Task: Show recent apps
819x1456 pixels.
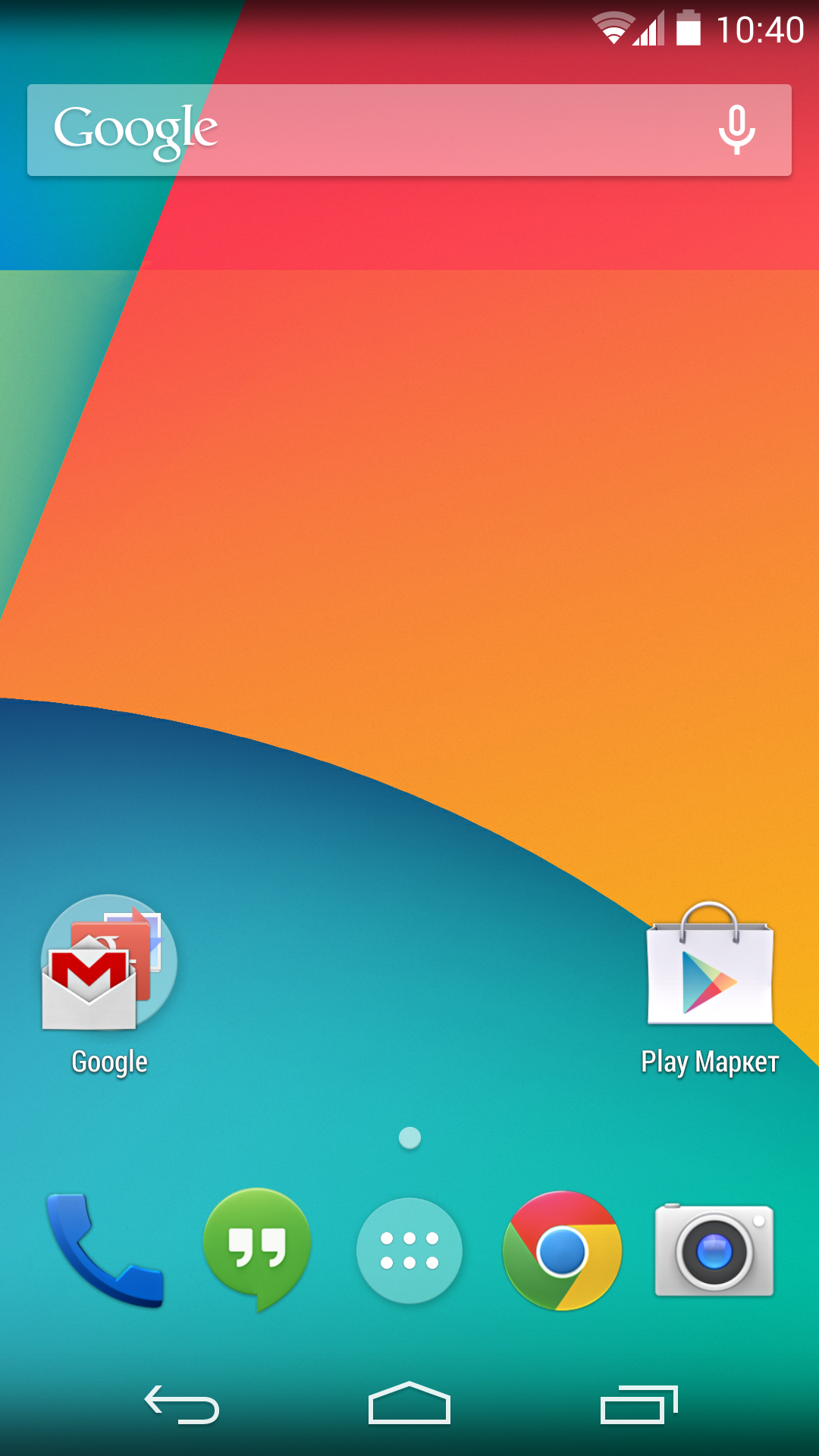Action: (x=639, y=1405)
